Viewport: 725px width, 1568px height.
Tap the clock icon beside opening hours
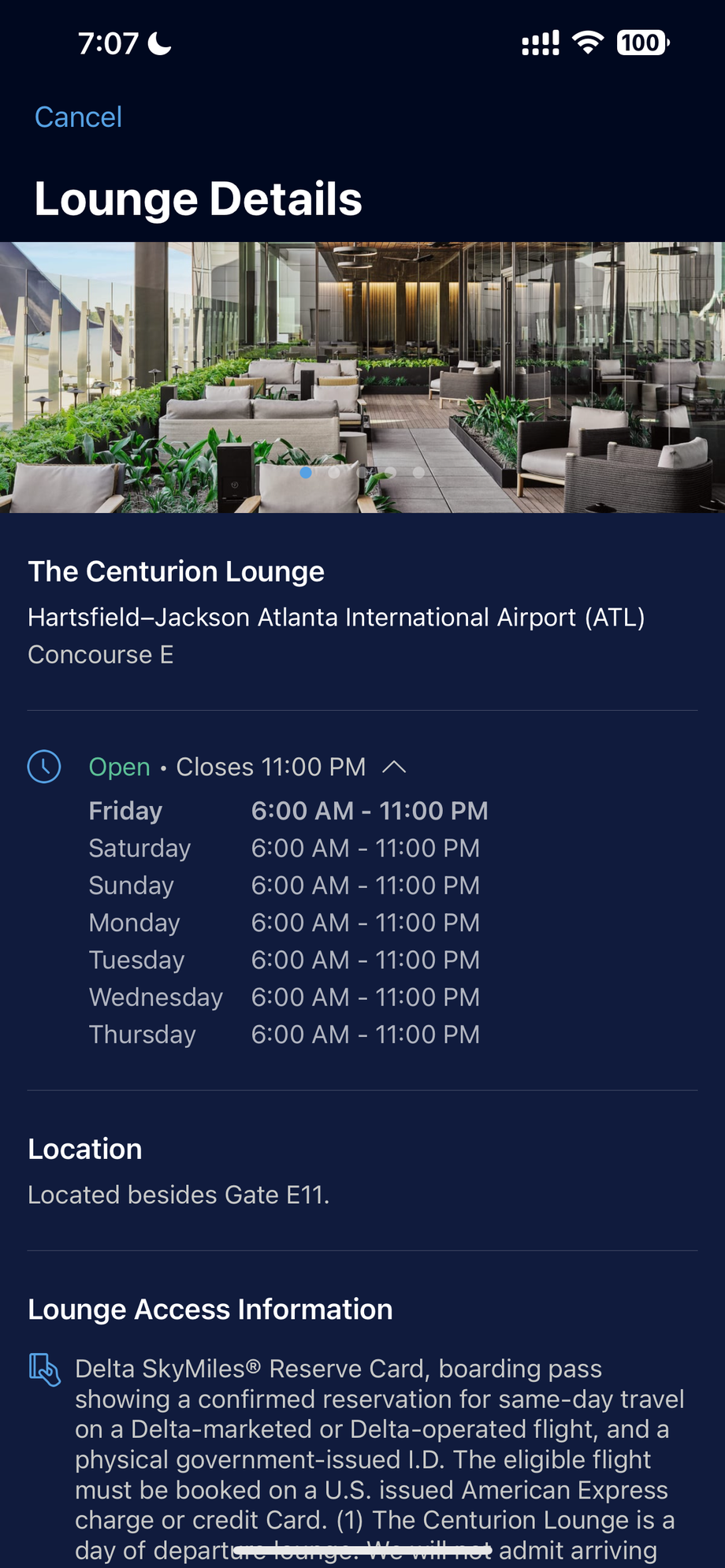(x=44, y=766)
